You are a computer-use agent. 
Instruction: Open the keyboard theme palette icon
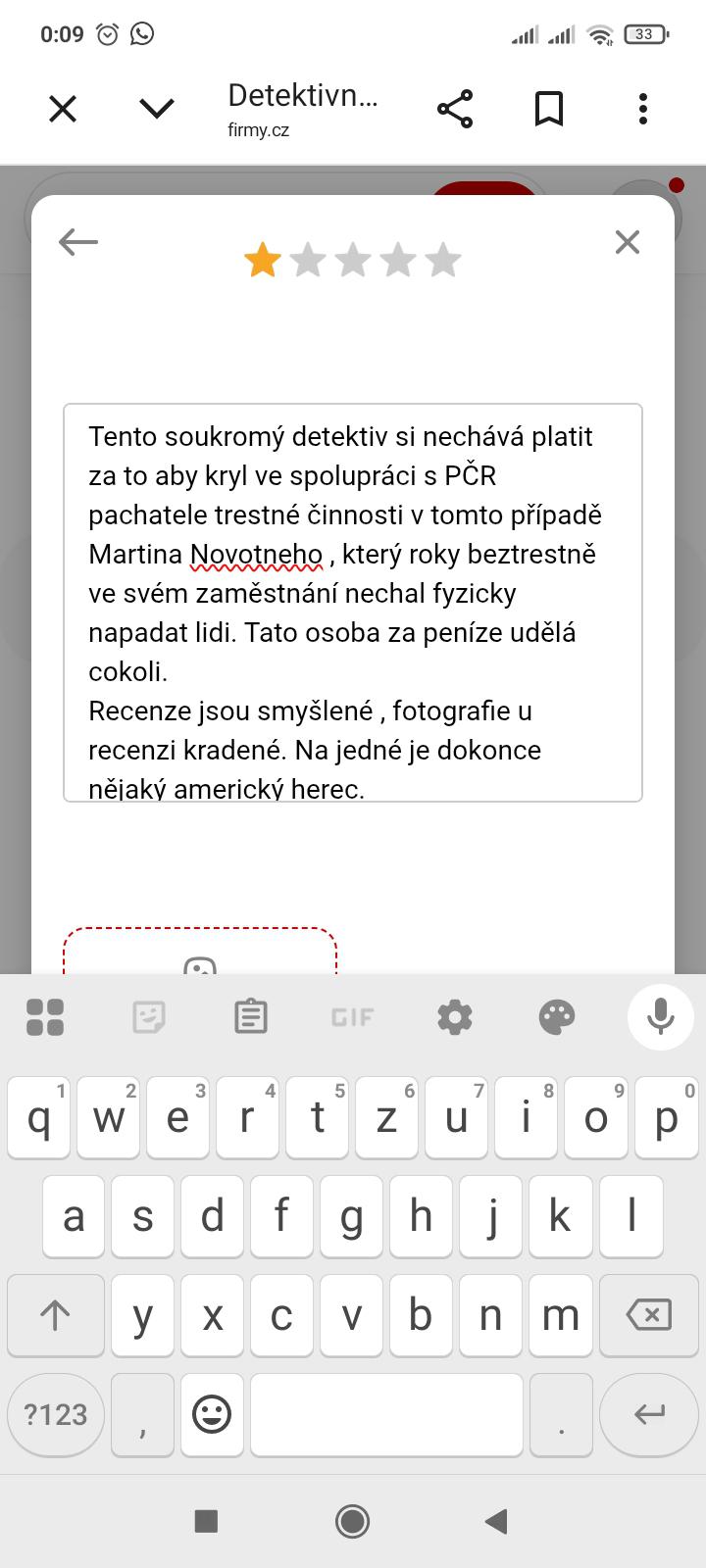tap(555, 1017)
